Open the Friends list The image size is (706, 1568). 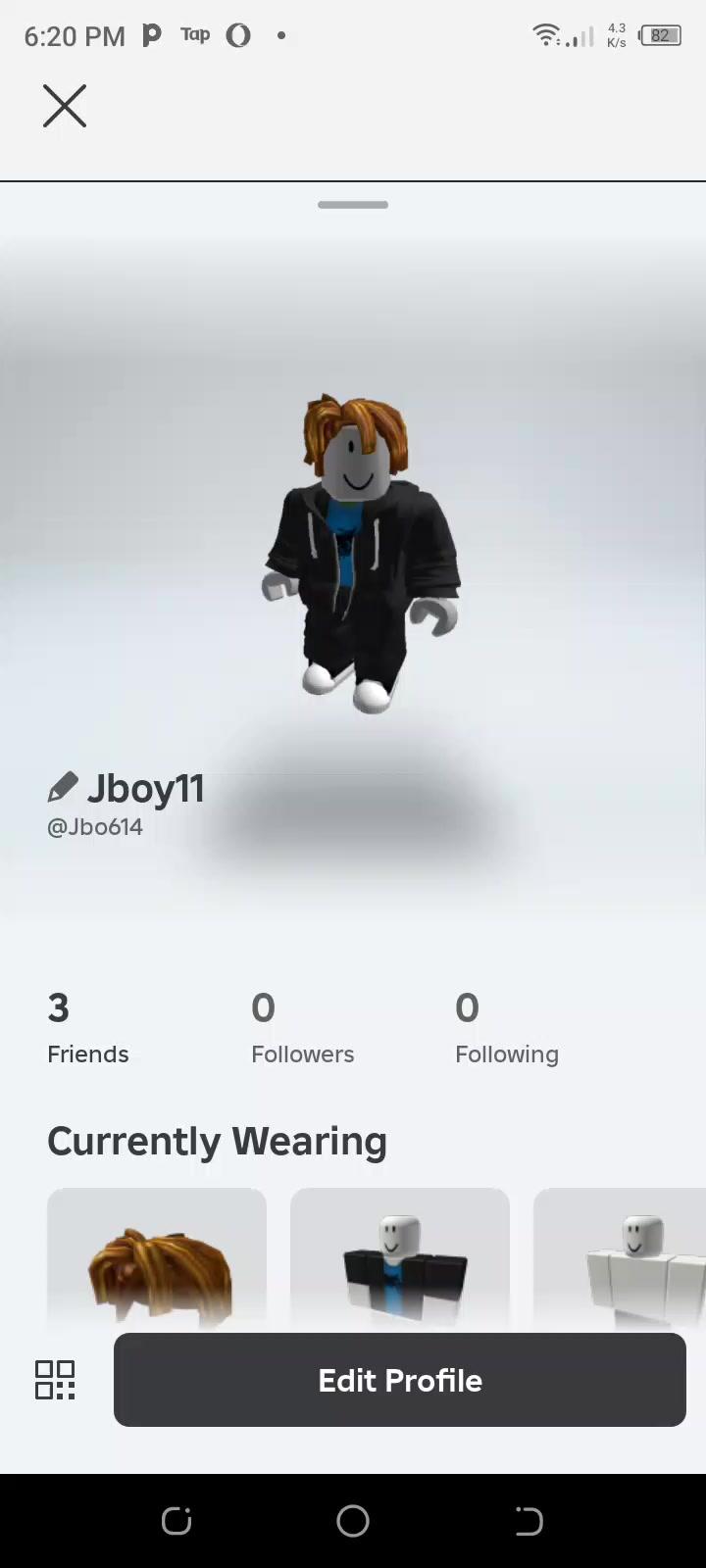click(87, 1029)
